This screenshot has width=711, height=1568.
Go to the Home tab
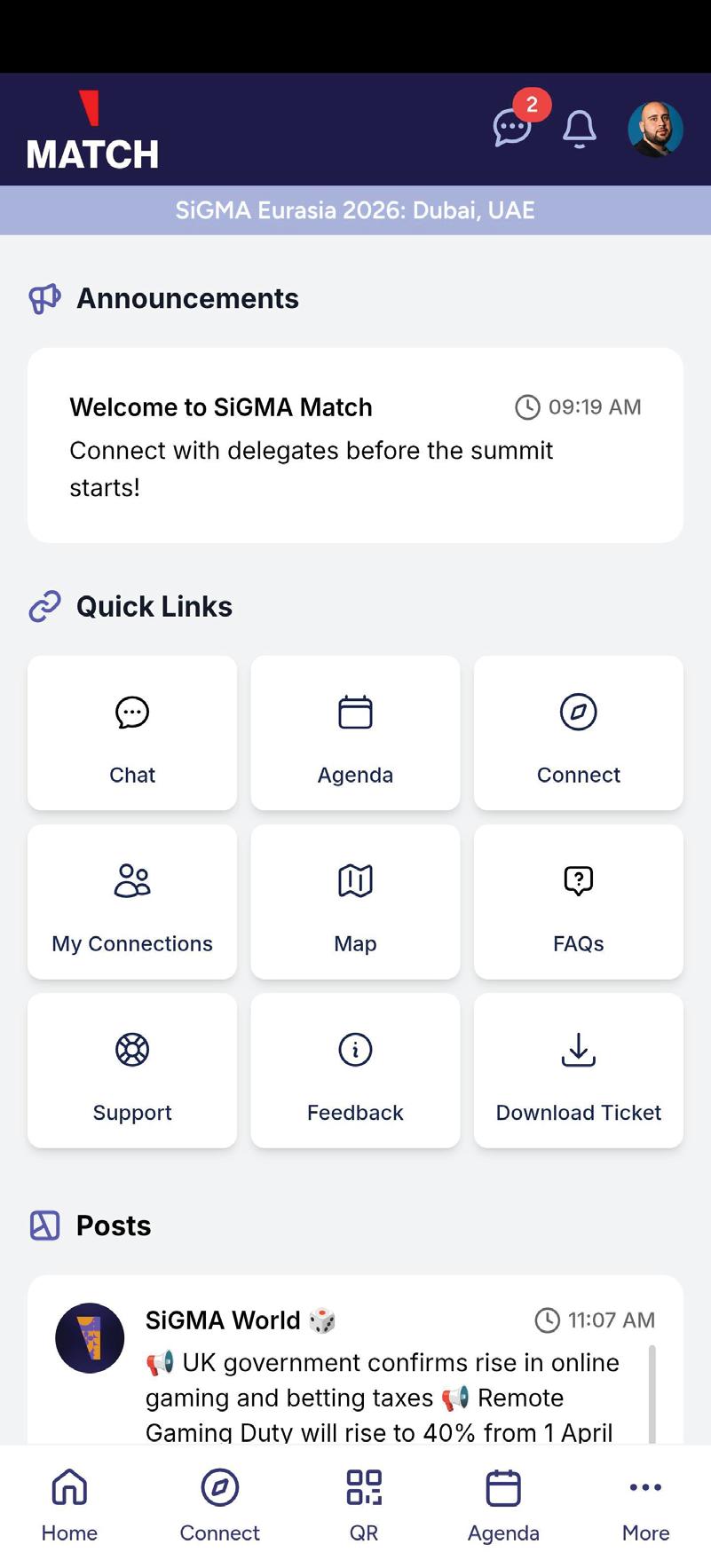(69, 1506)
